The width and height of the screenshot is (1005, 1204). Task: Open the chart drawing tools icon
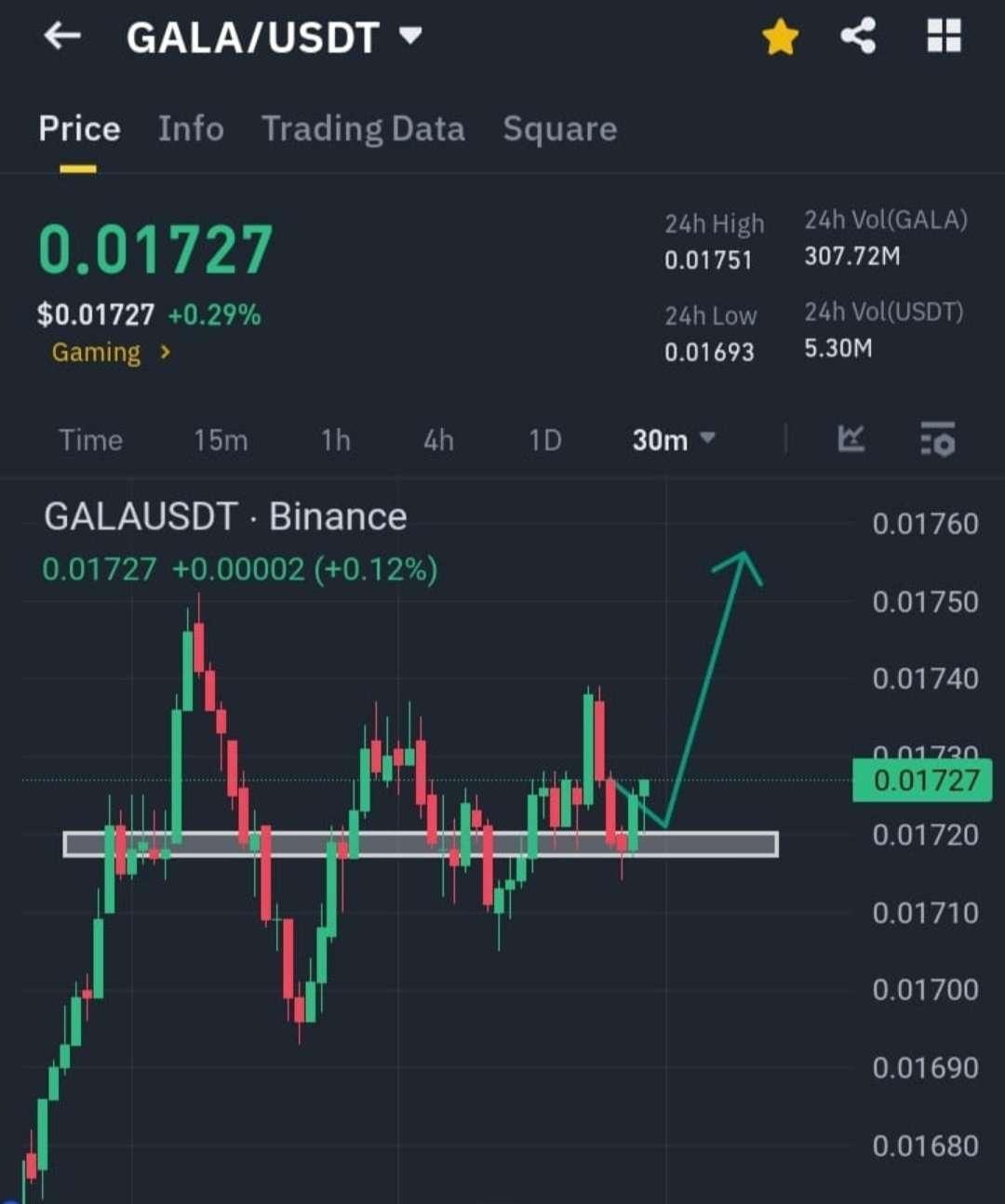point(851,438)
